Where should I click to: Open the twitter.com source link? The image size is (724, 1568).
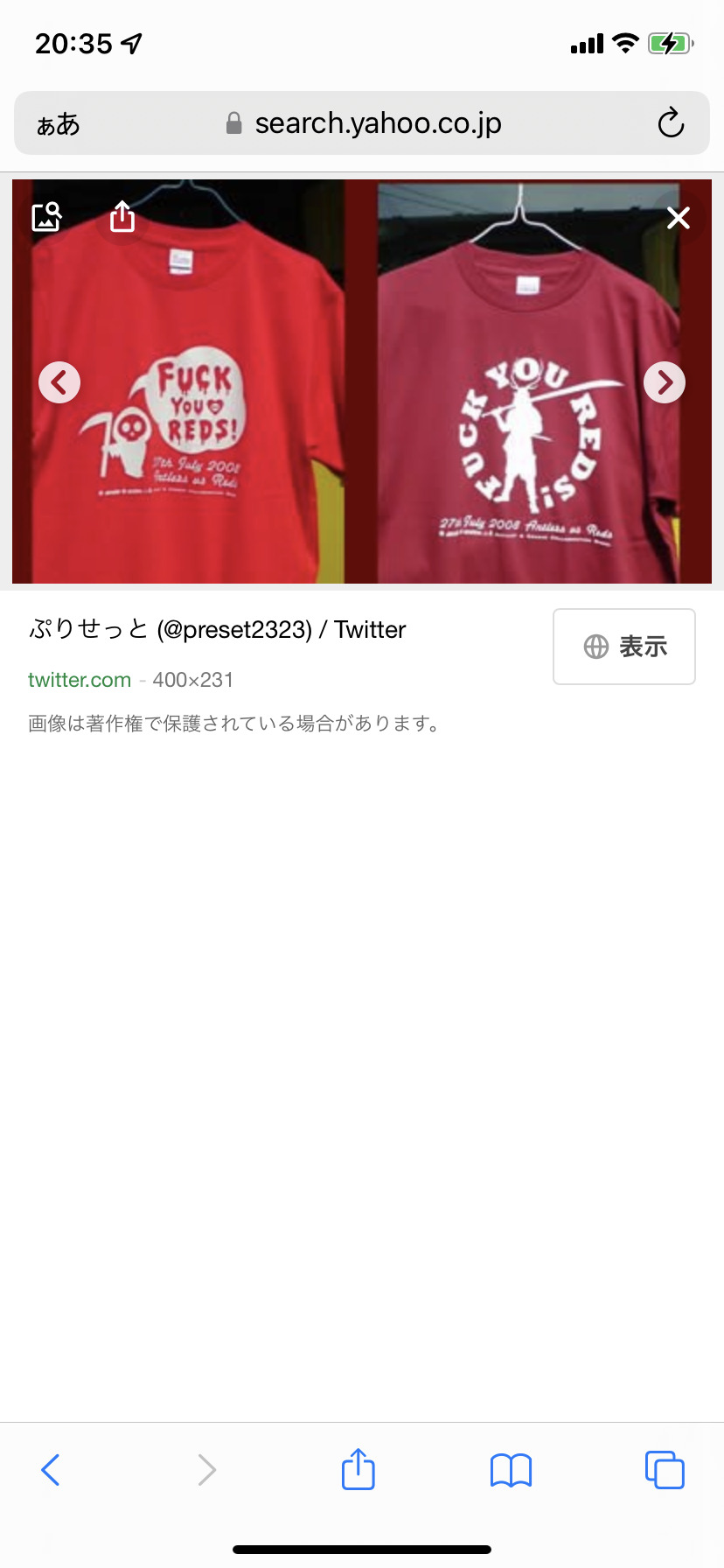(80, 680)
